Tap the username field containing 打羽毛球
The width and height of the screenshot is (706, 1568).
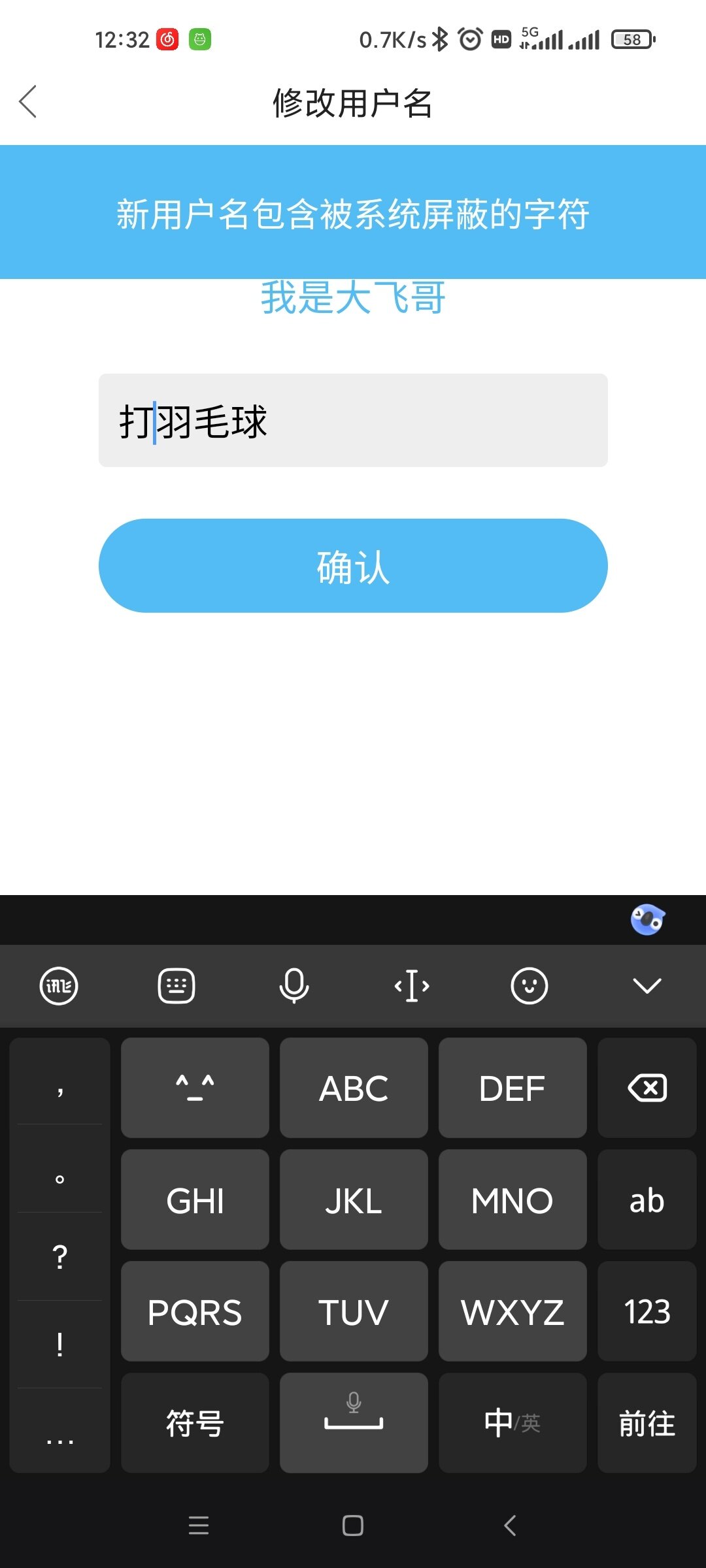coord(353,421)
